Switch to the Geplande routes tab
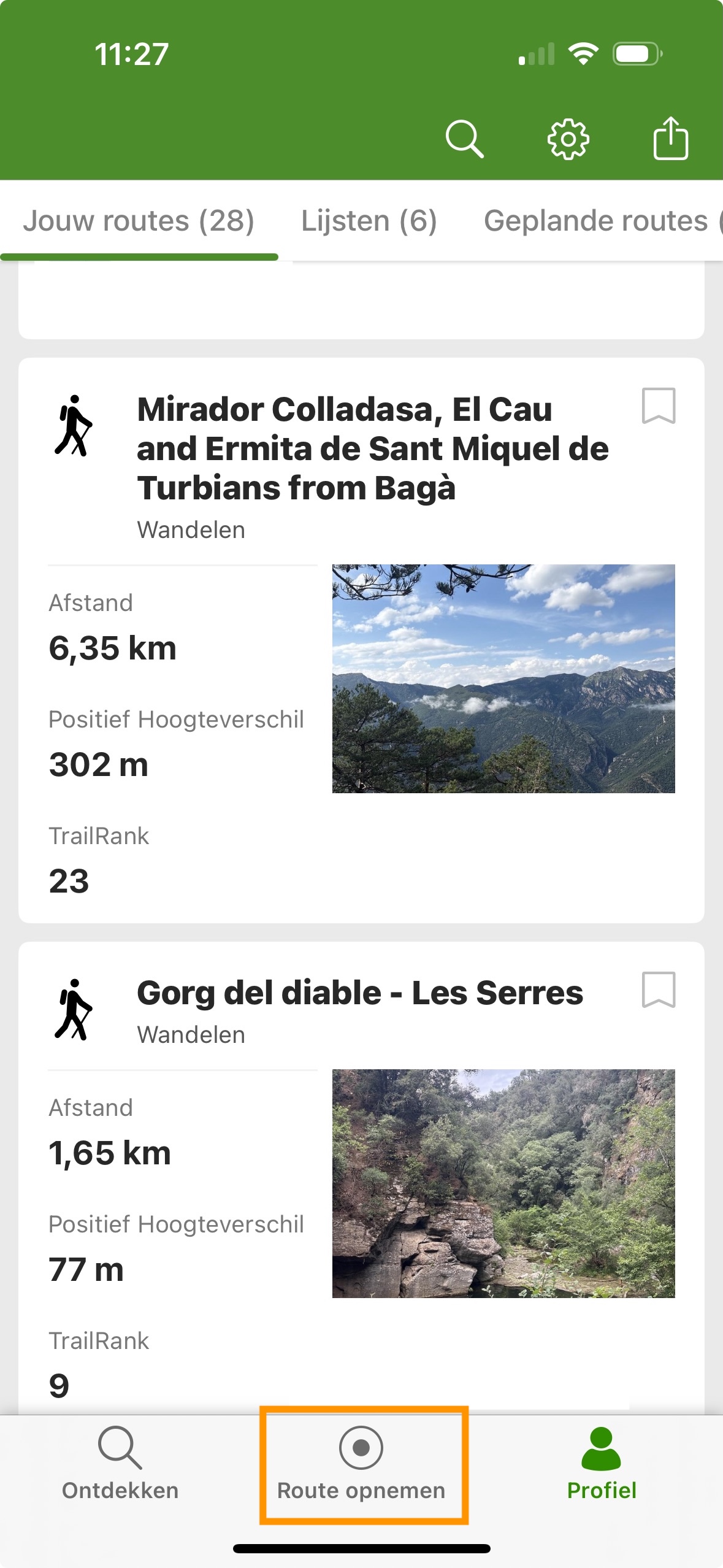This screenshot has height=1568, width=723. [598, 221]
